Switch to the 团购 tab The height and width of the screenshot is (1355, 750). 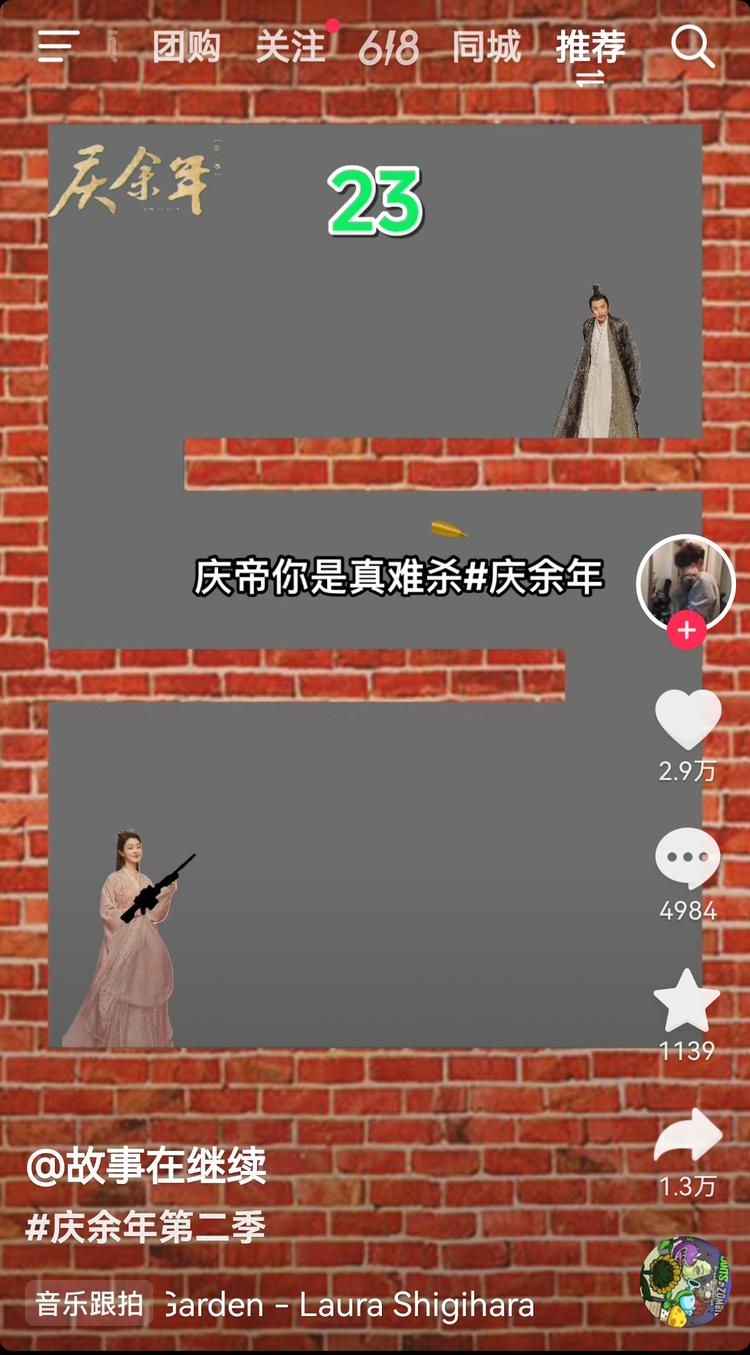187,47
